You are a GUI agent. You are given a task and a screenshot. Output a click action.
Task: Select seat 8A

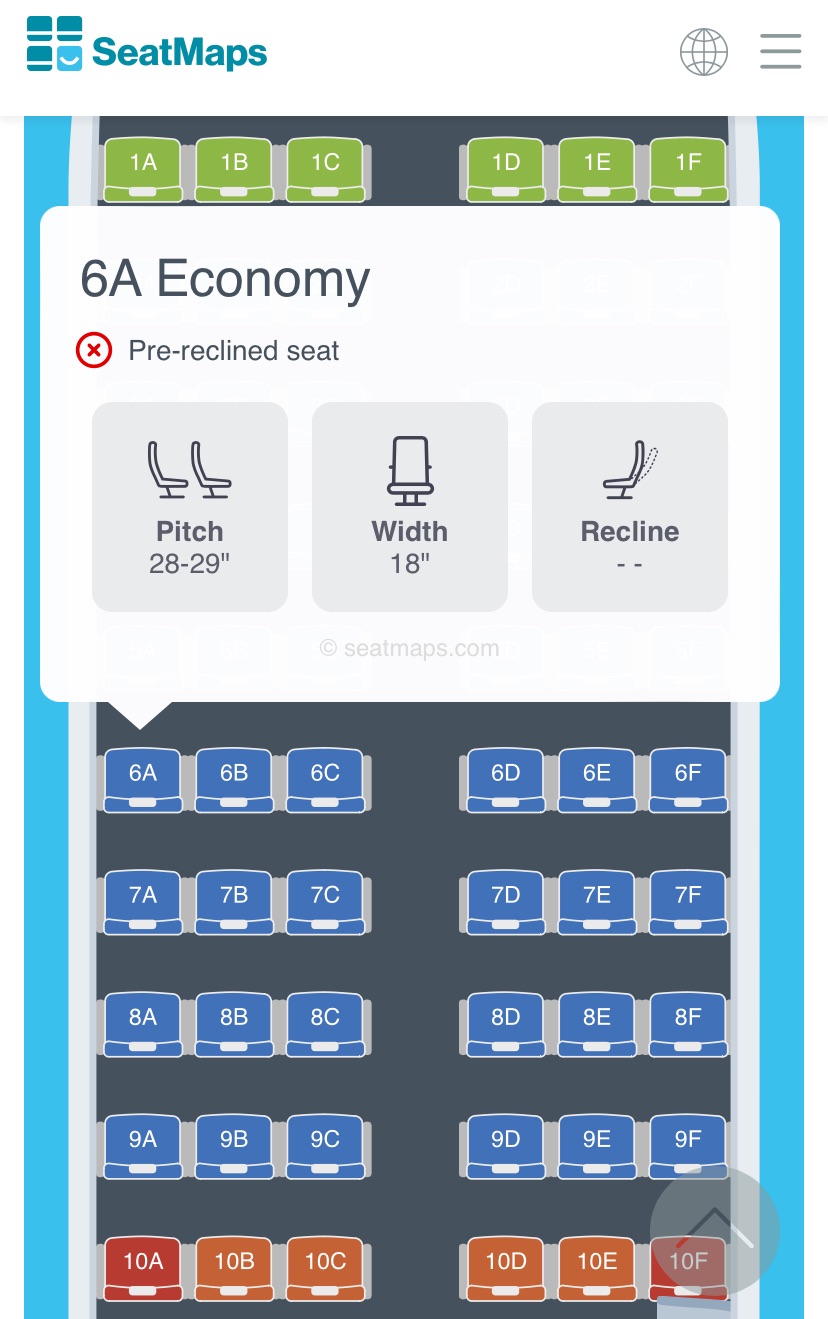143,1022
